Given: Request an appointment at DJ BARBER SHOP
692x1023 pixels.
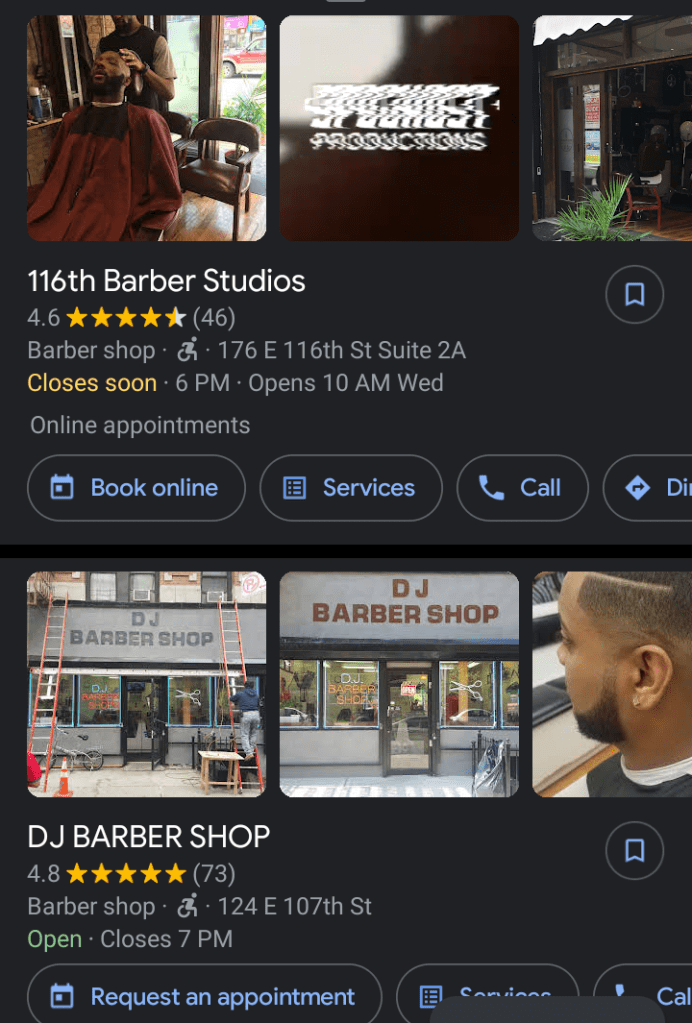Looking at the screenshot, I should (204, 996).
